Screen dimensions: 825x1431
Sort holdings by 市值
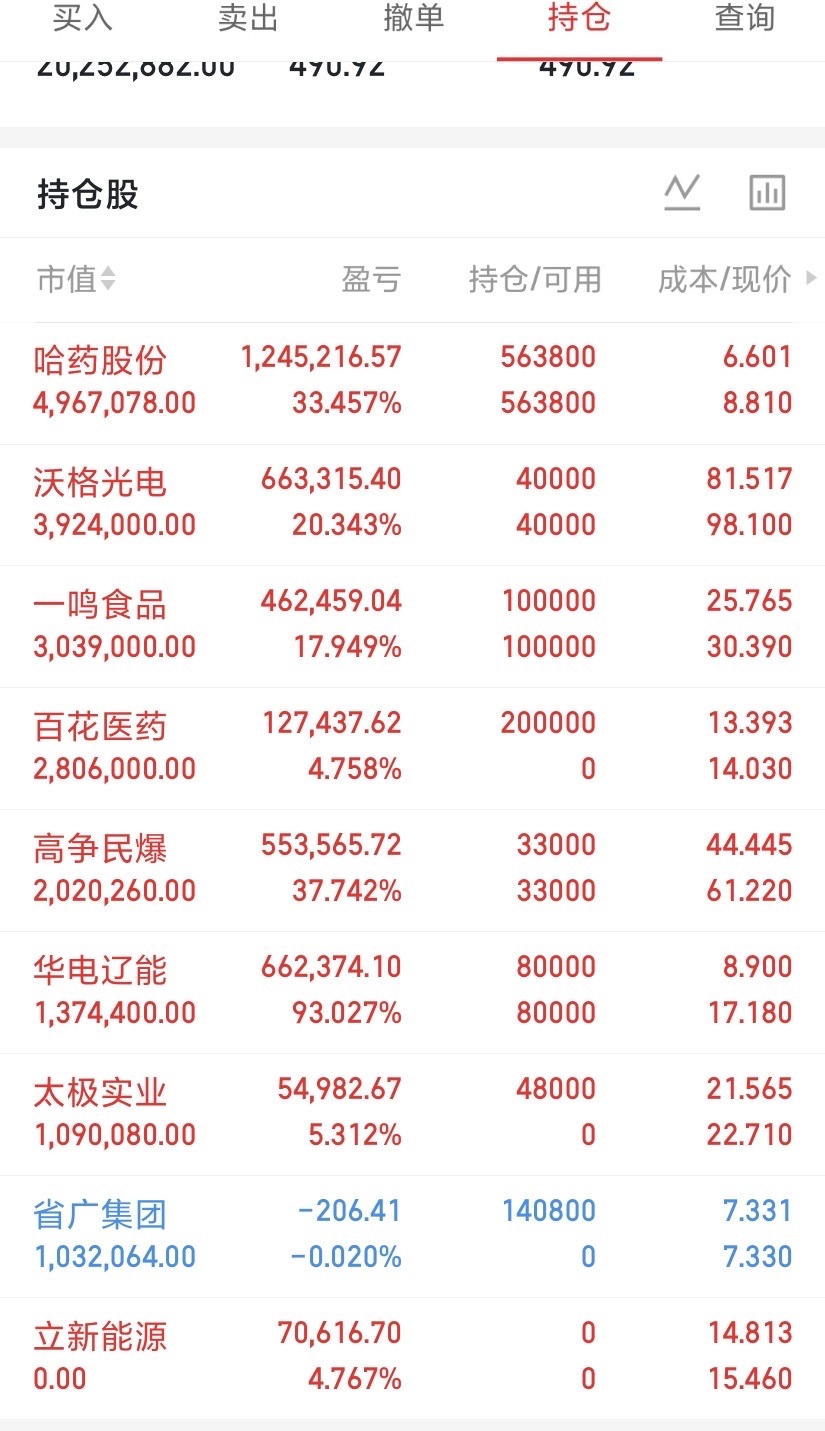click(76, 280)
